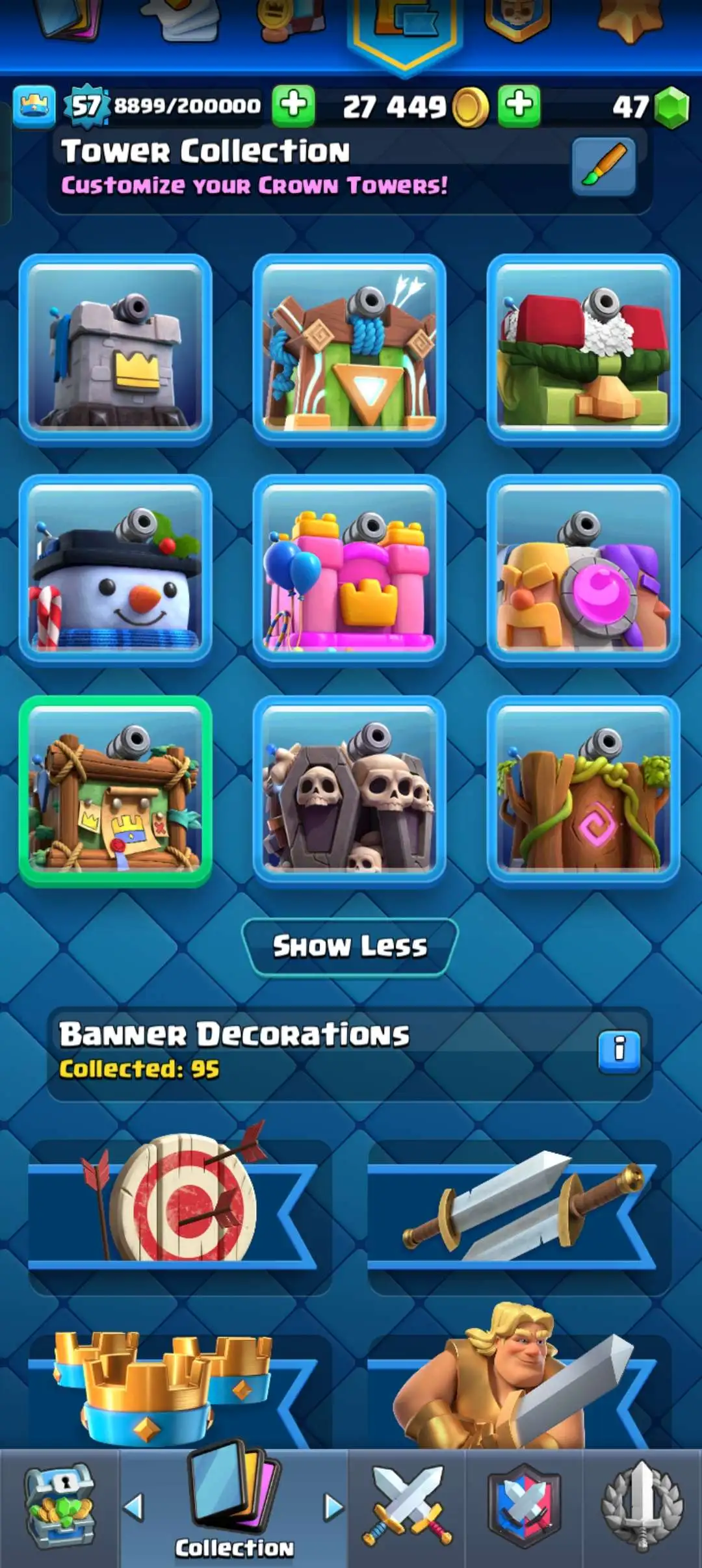
Task: Buy more gold with plus button
Action: (519, 105)
